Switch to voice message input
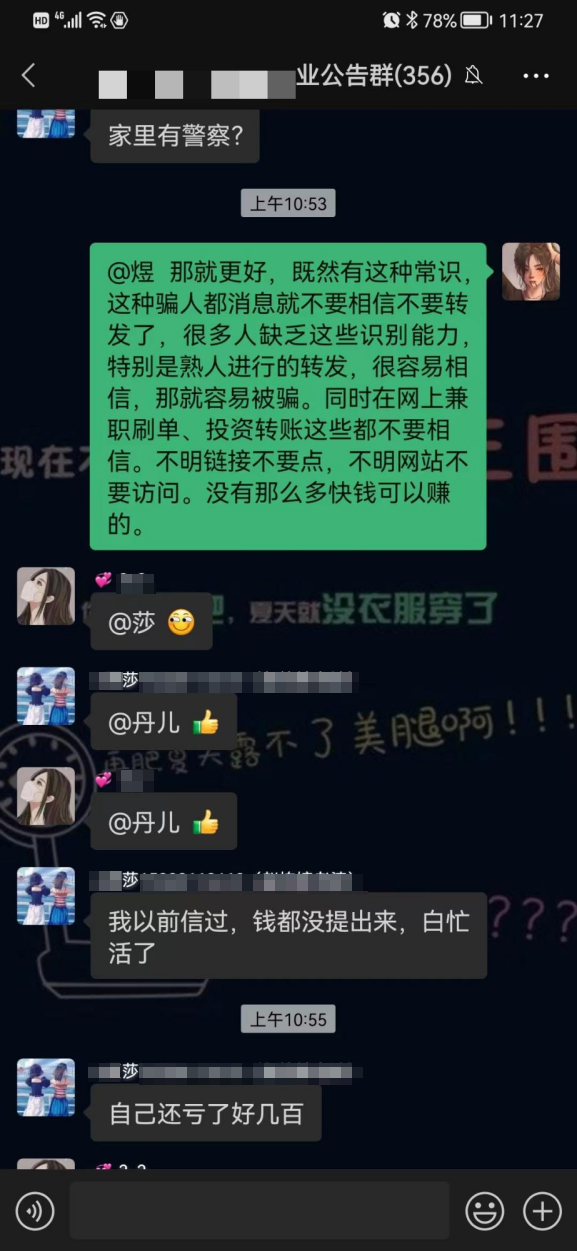Image resolution: width=577 pixels, height=1251 pixels. 34,1212
